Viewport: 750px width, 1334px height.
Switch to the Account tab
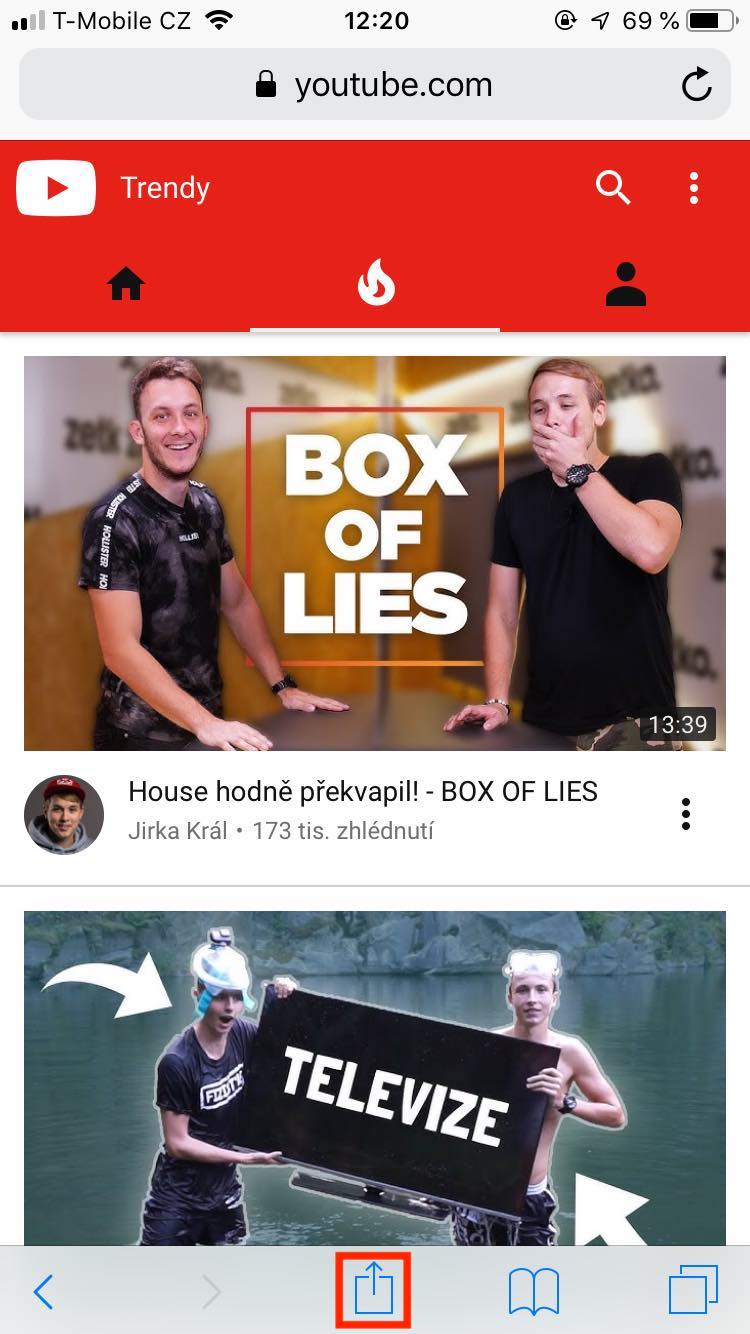(626, 284)
